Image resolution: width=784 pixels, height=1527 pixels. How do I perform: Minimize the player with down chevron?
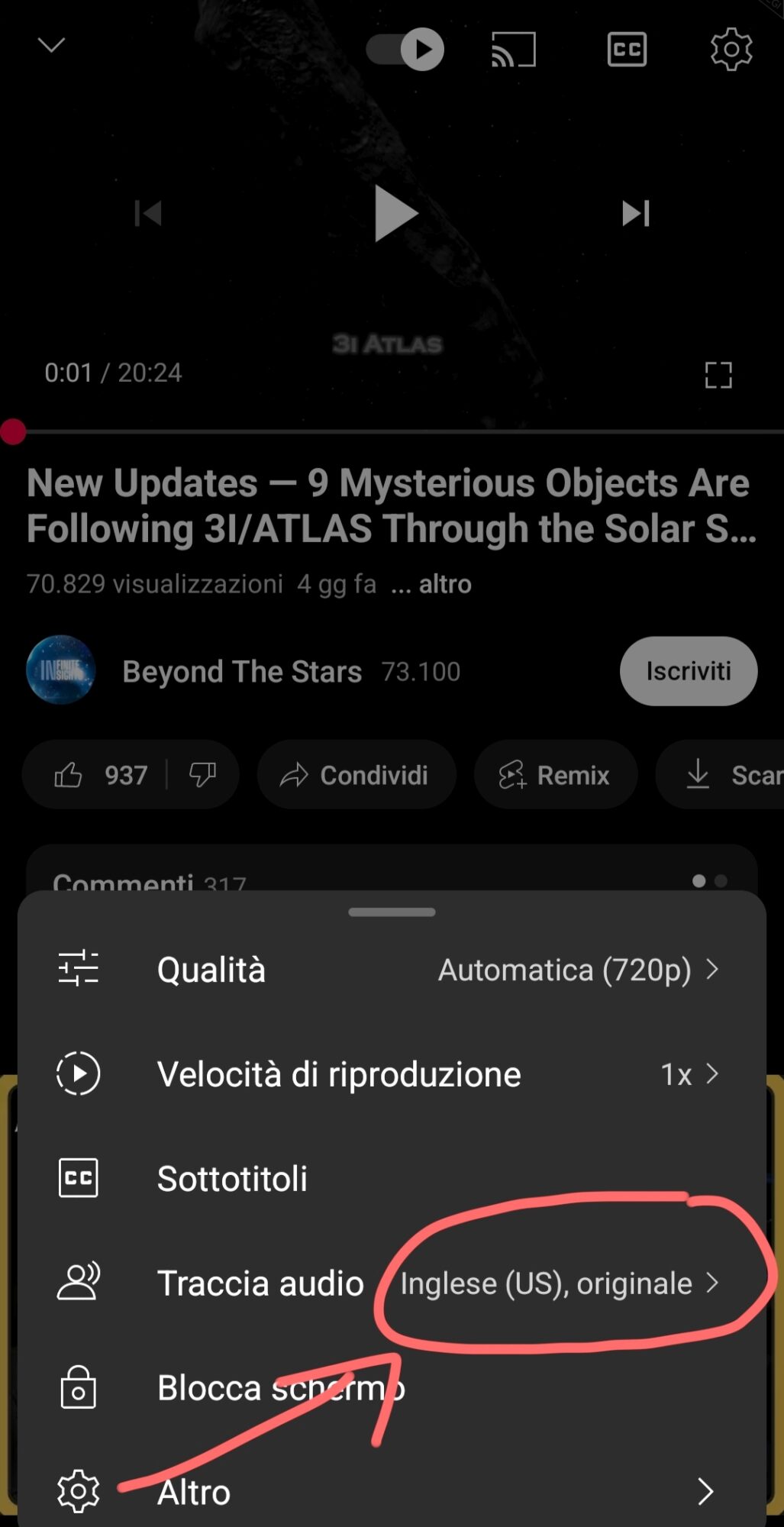(52, 46)
